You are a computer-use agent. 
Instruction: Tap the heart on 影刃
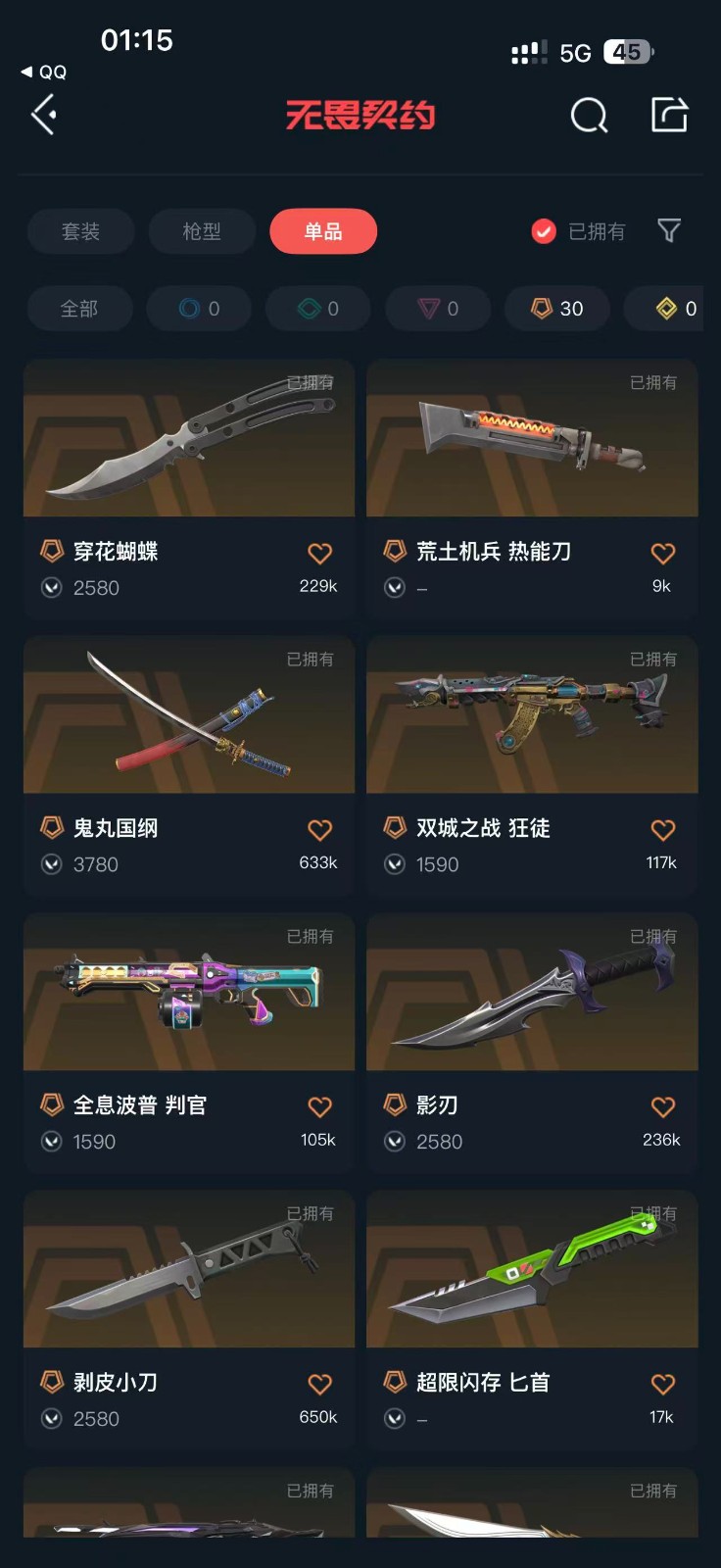tap(663, 1107)
